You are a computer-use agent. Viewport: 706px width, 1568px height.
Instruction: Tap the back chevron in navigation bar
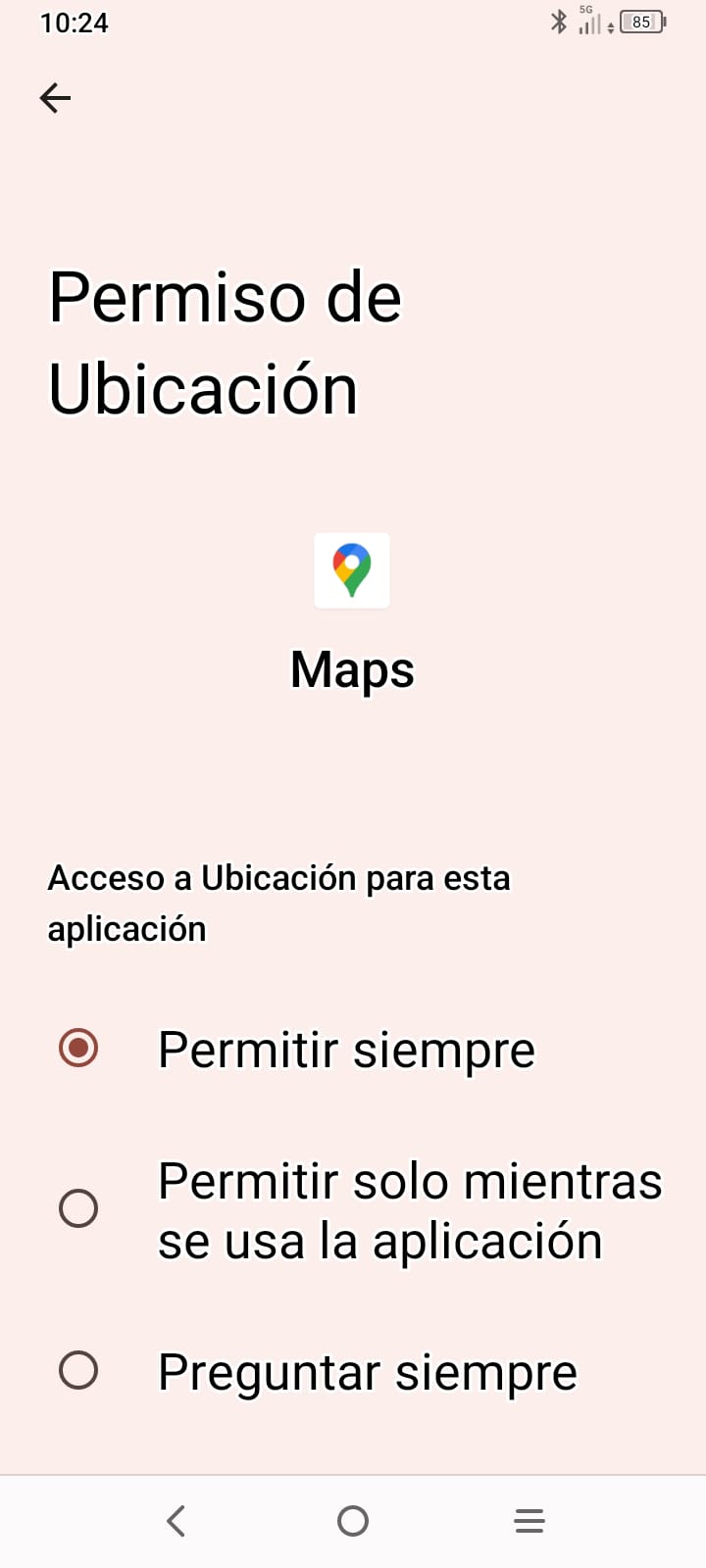coord(176,1521)
